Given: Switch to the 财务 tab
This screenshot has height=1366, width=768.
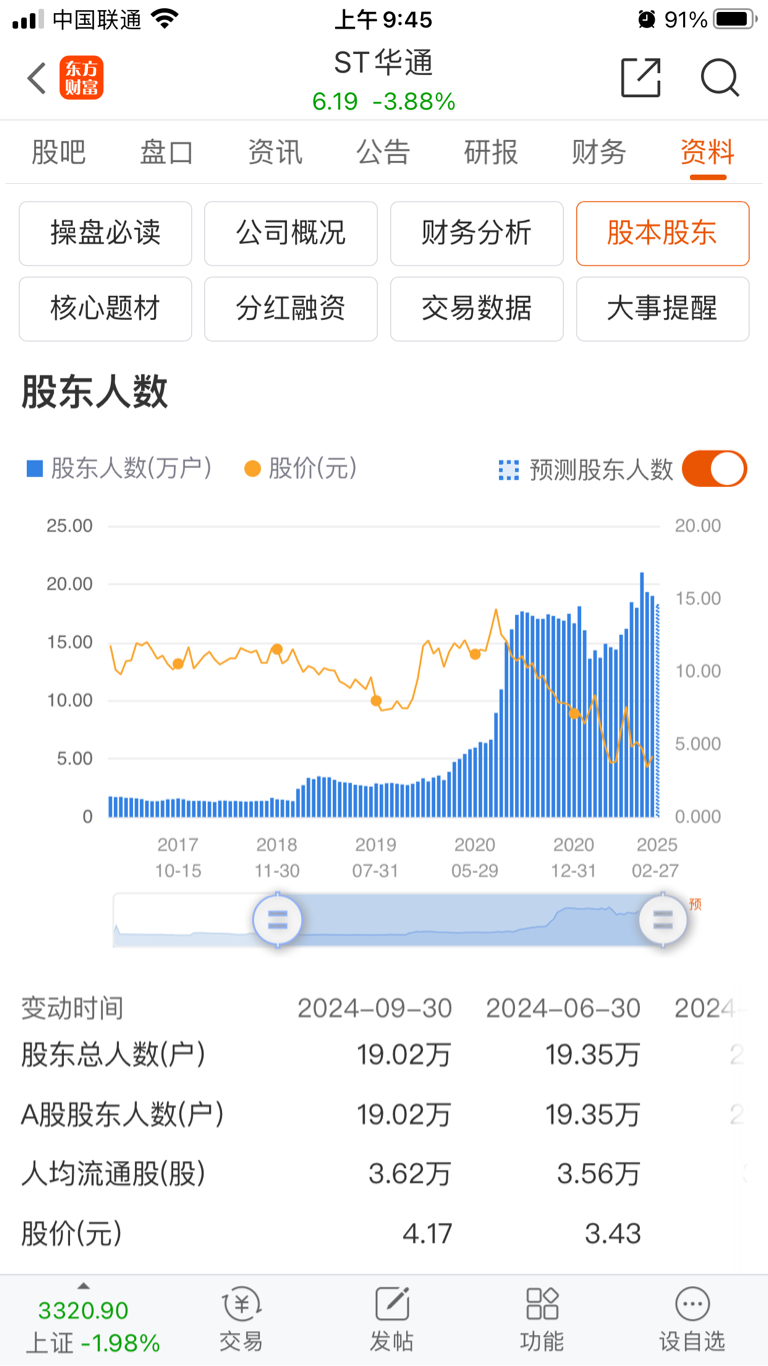Looking at the screenshot, I should pos(599,153).
